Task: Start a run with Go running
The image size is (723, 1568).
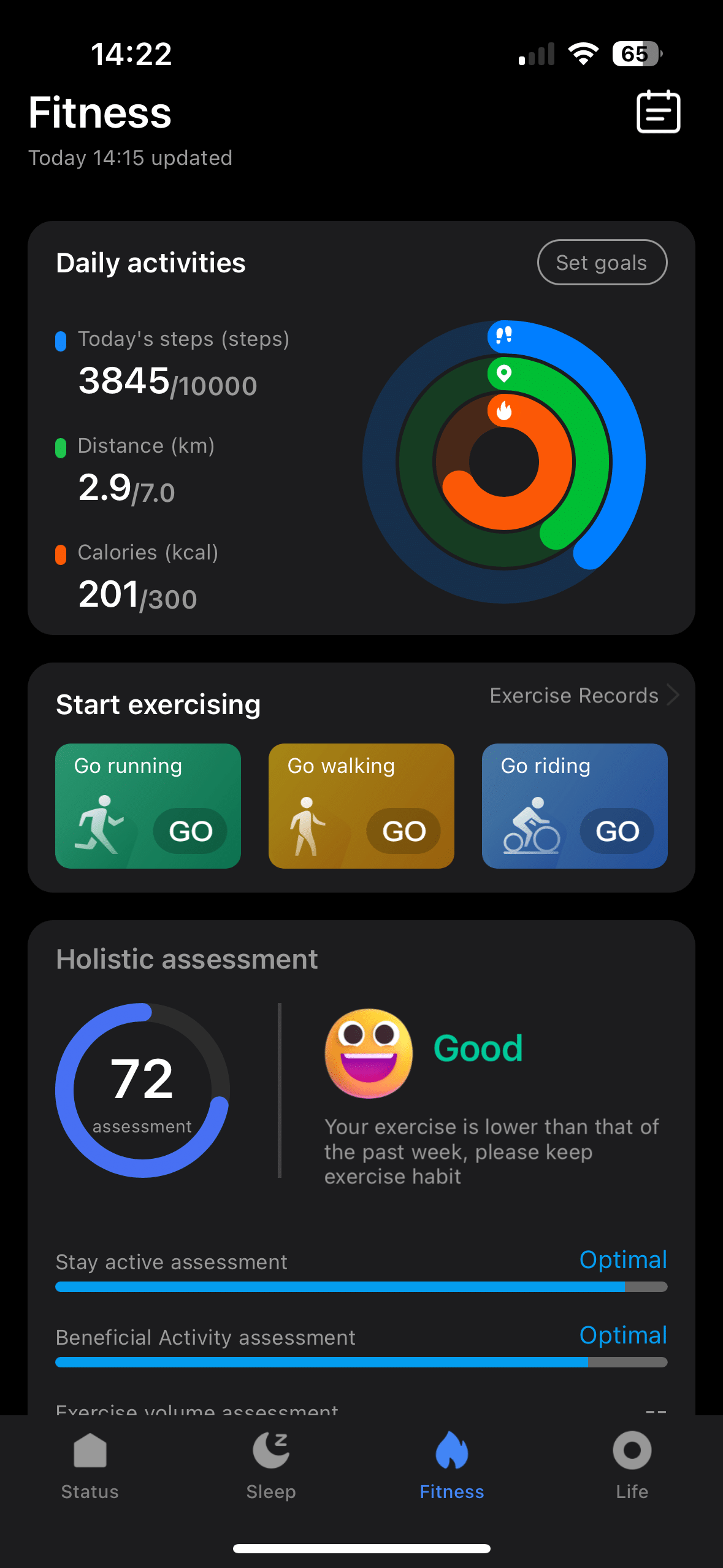Action: [148, 805]
